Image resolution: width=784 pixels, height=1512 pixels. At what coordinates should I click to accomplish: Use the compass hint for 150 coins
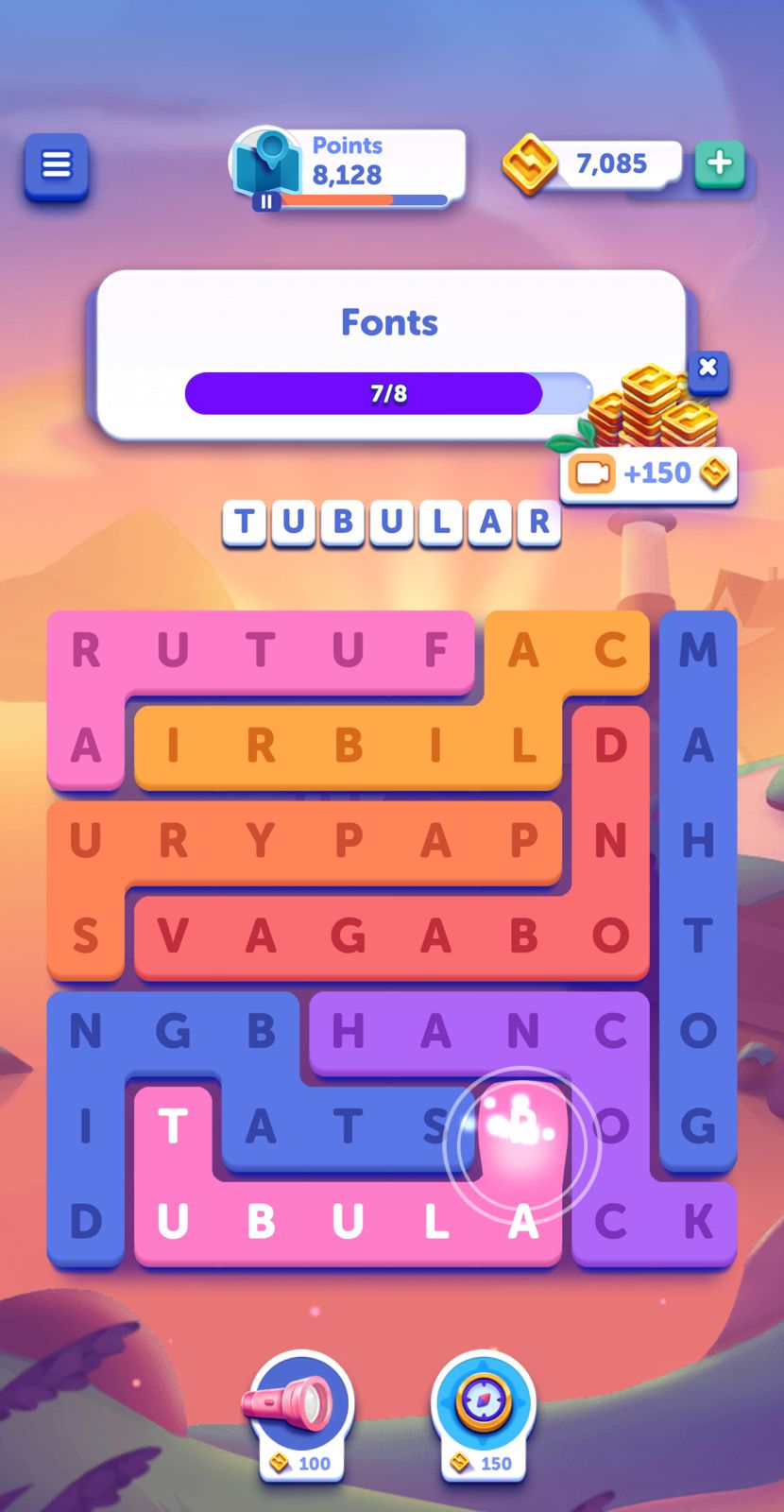484,1410
